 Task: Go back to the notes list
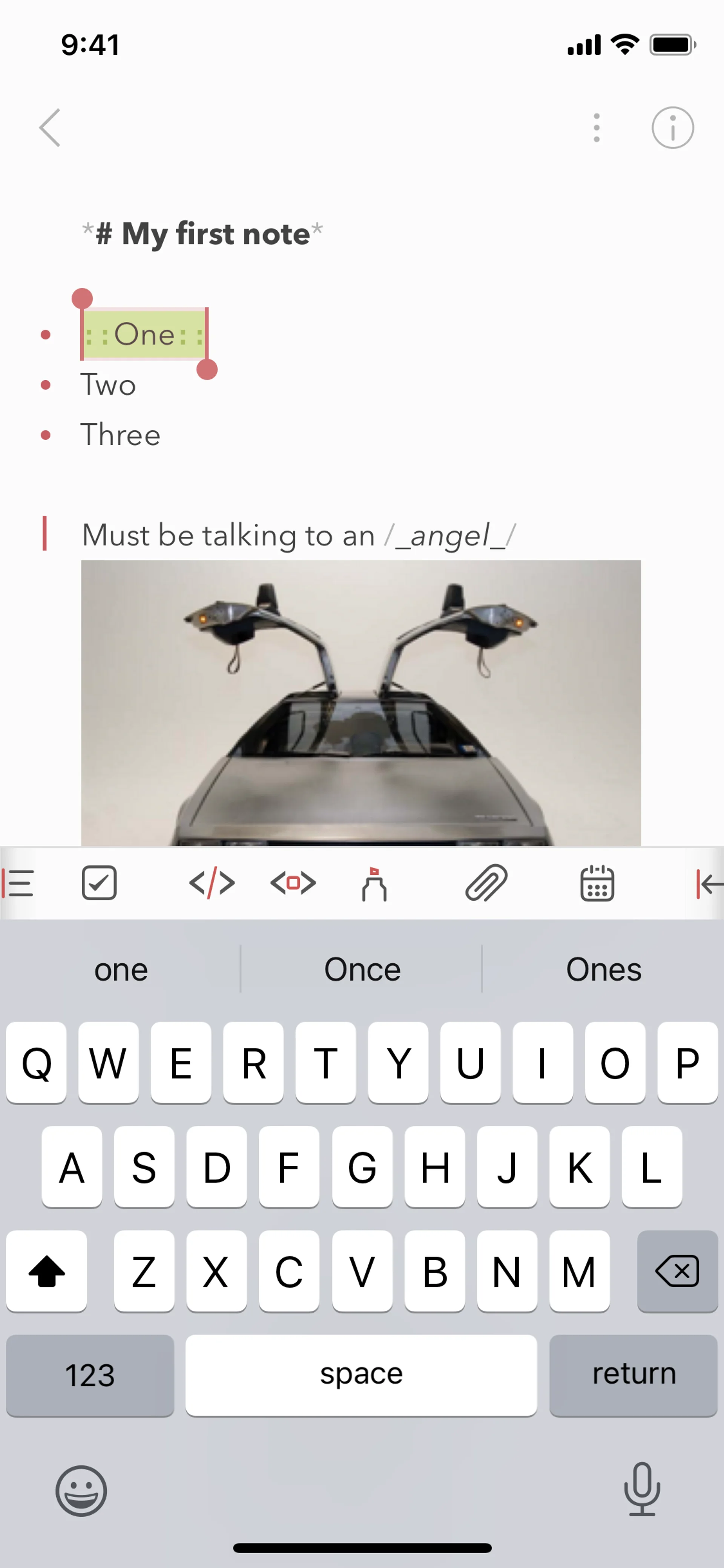tap(50, 128)
